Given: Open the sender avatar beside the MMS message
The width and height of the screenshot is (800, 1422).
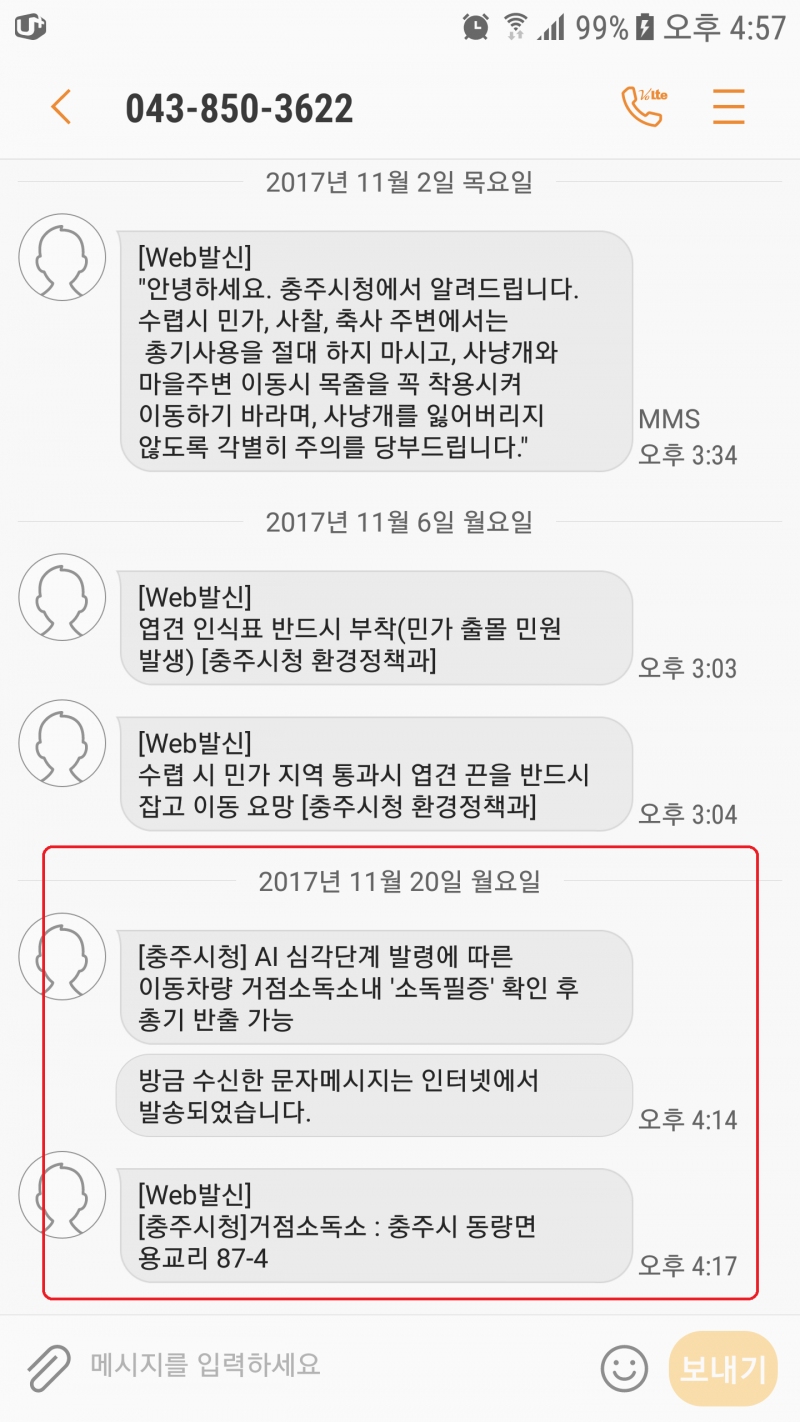Looking at the screenshot, I should point(62,256).
